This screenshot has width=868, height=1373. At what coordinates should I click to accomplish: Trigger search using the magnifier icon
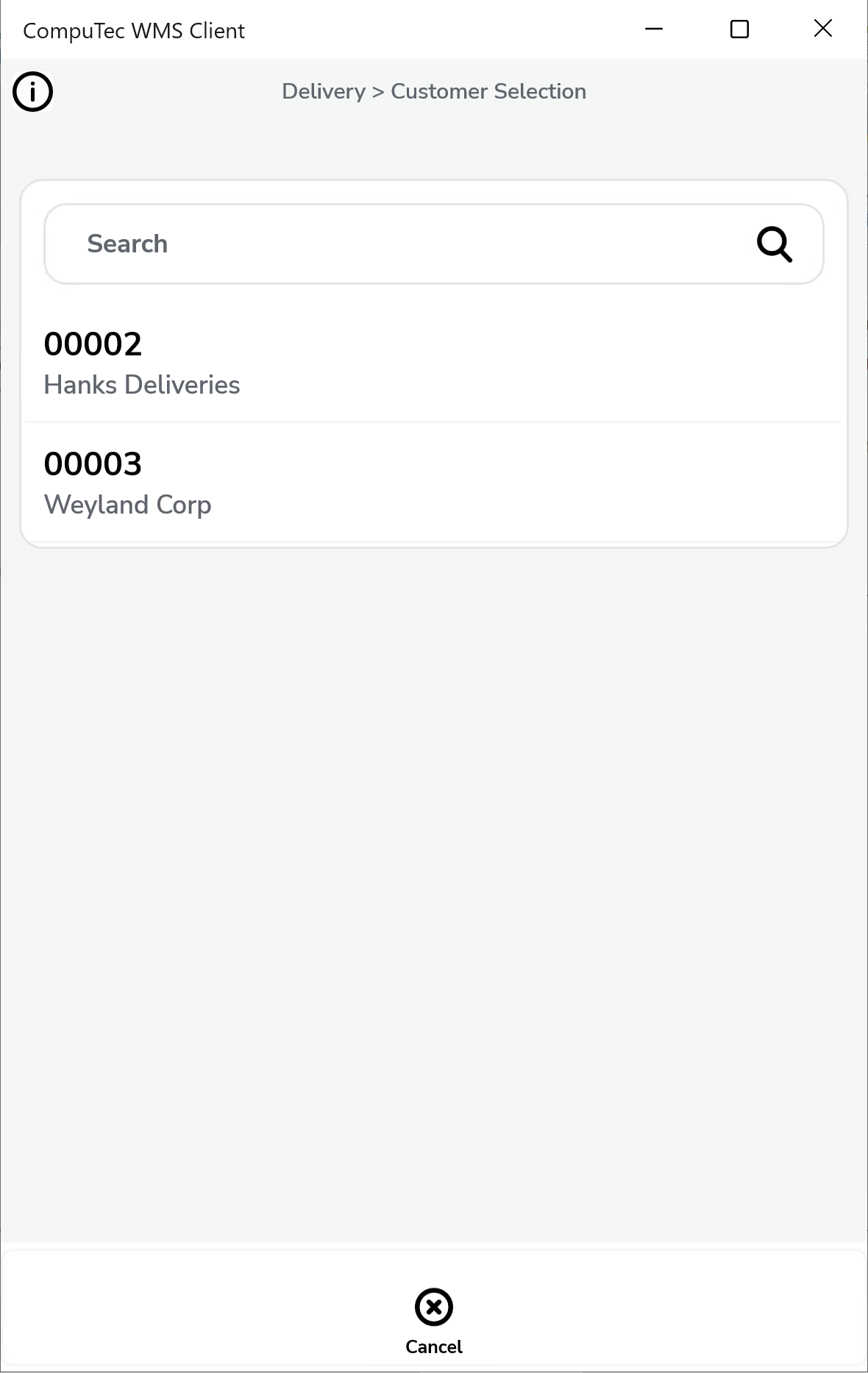pos(775,244)
